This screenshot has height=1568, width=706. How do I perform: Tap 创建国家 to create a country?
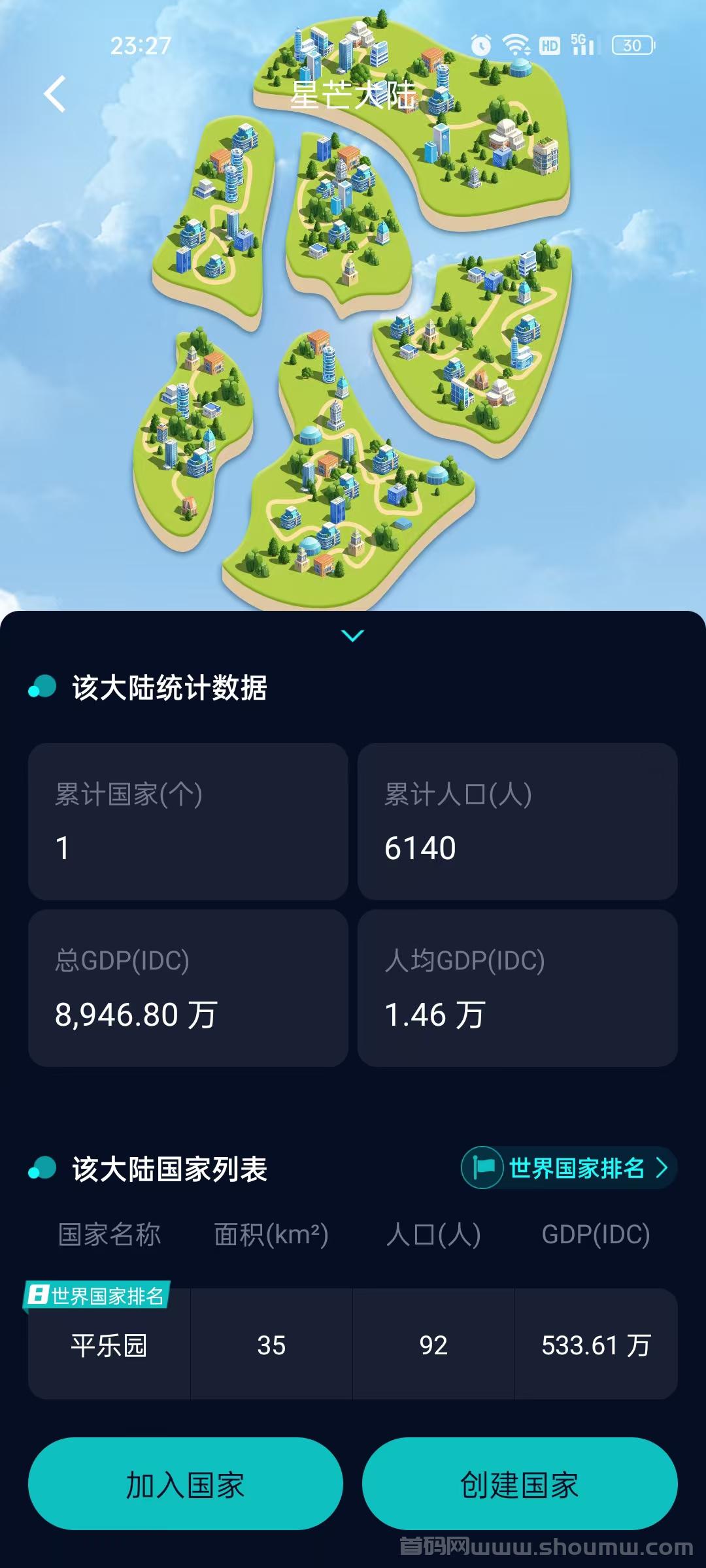tap(520, 1483)
